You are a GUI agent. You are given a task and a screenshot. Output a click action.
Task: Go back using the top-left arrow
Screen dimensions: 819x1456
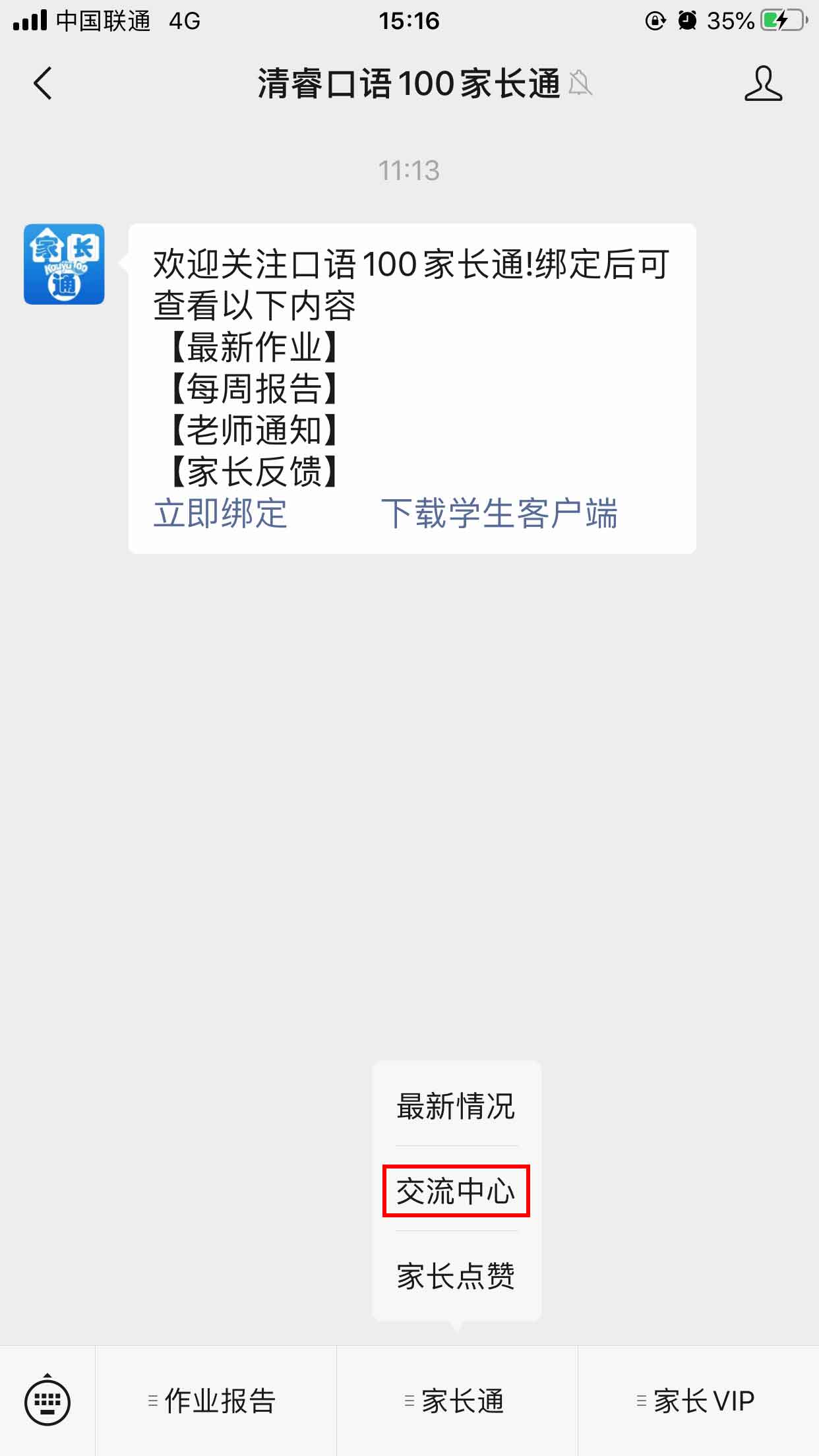point(43,84)
